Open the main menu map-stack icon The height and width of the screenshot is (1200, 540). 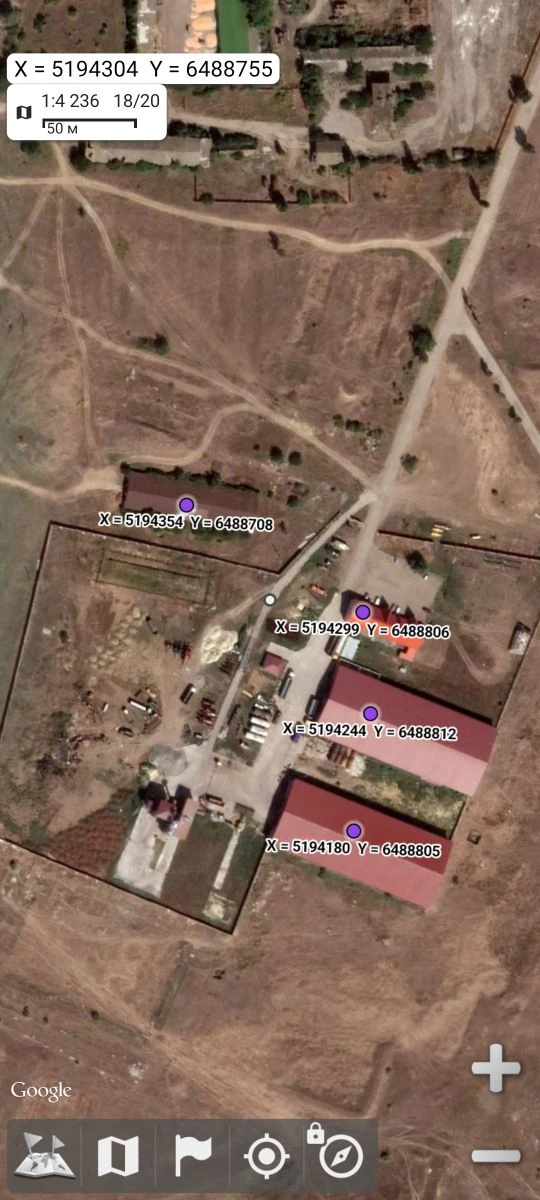coord(45,1157)
